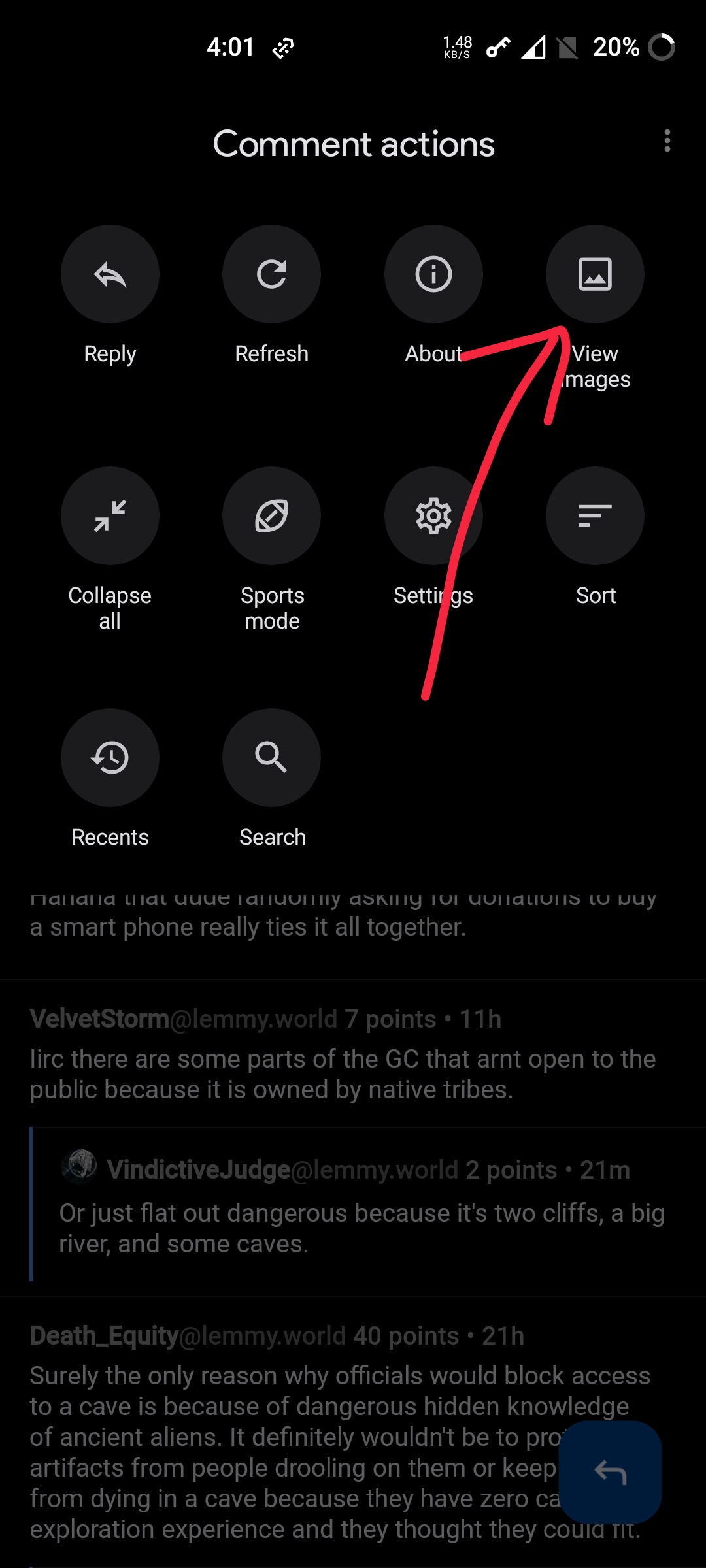Image resolution: width=706 pixels, height=1568 pixels.
Task: Choose the Sort option
Action: click(x=595, y=516)
